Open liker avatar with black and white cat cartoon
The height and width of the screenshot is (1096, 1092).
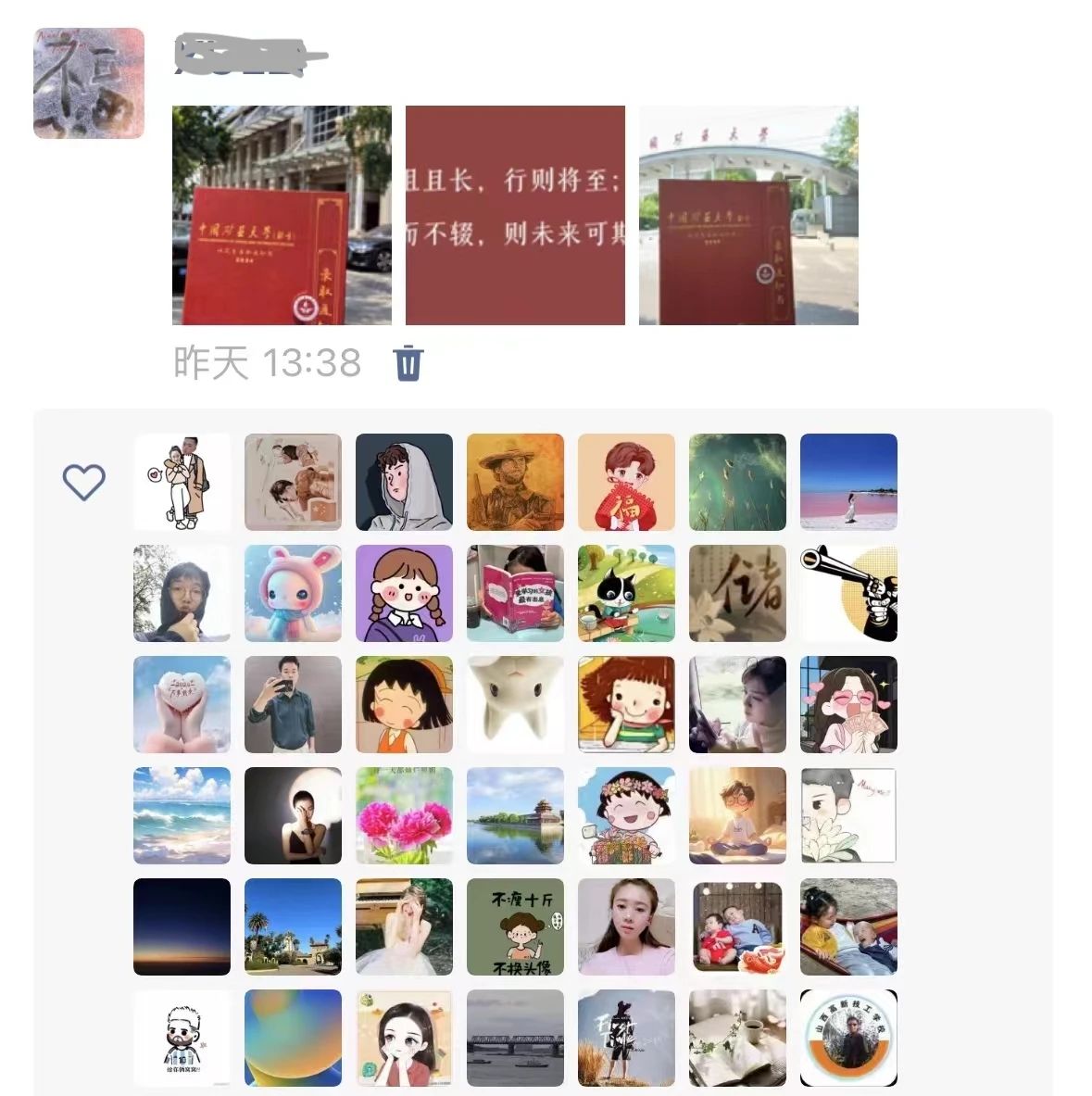click(626, 593)
